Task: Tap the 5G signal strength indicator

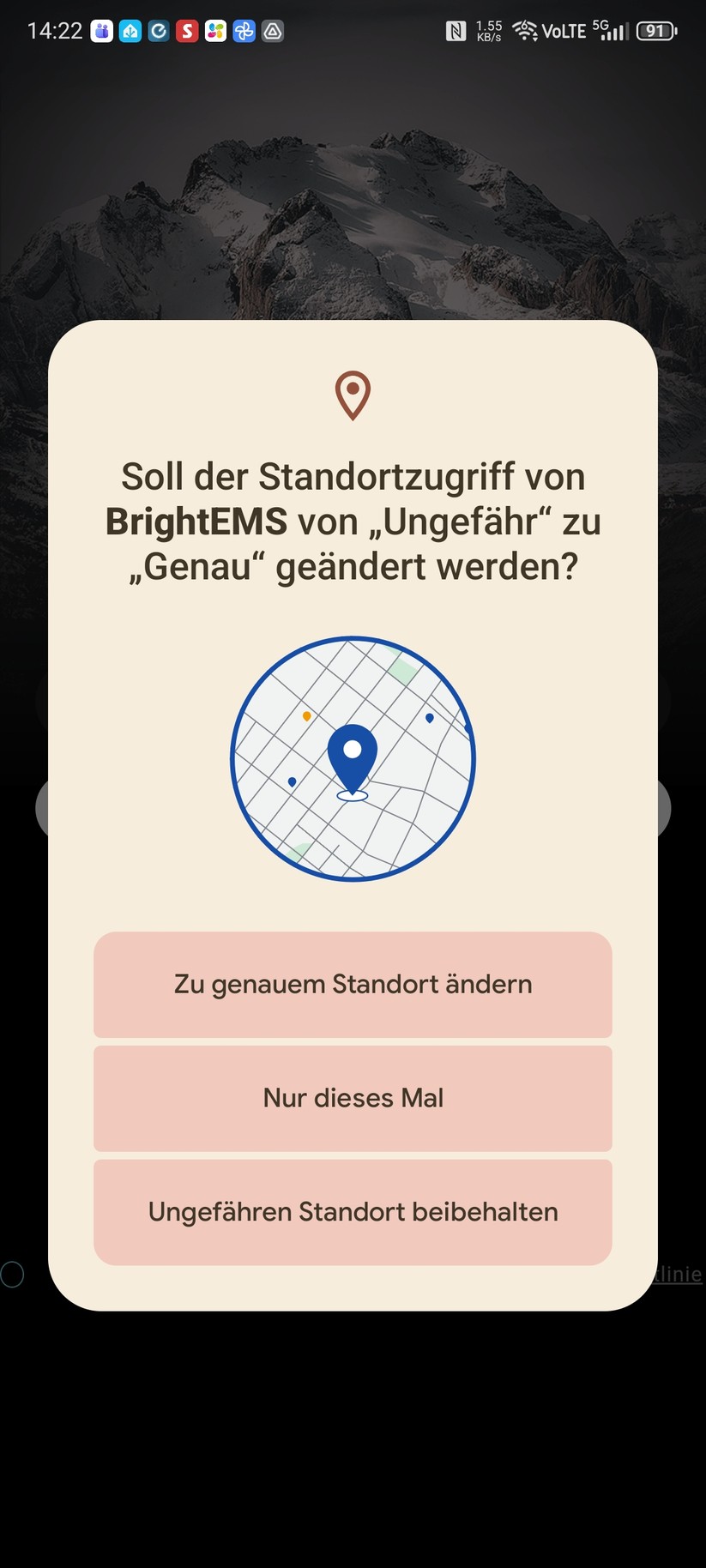Action: 613,31
